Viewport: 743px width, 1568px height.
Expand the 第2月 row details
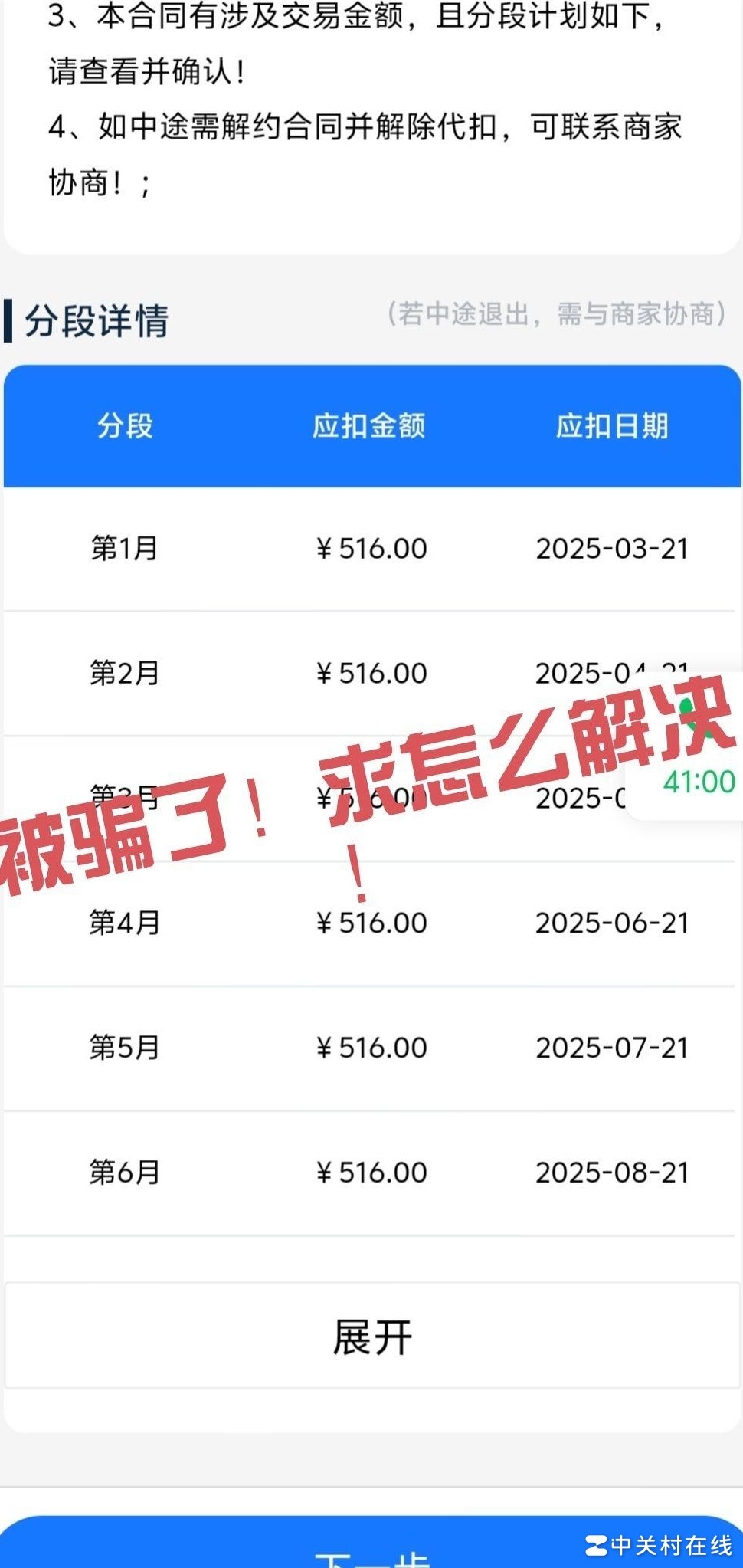[x=370, y=673]
